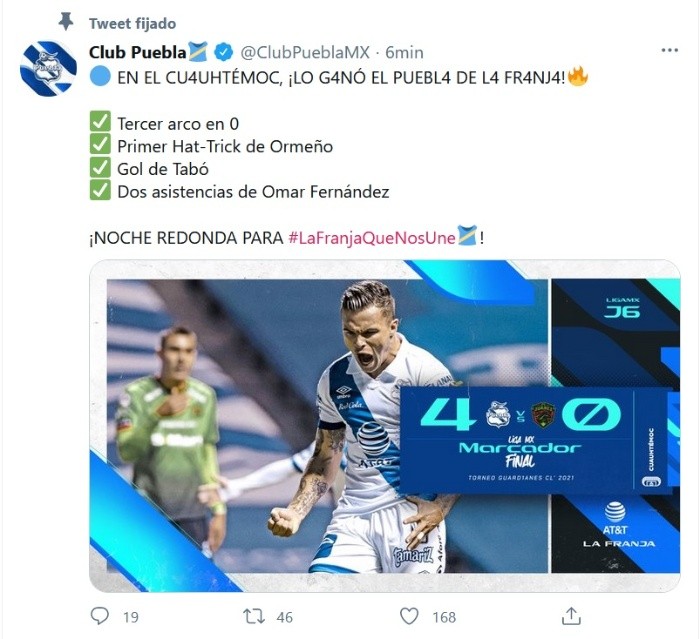Like the Club Puebla tweet
The width and height of the screenshot is (700, 639).
409,616
